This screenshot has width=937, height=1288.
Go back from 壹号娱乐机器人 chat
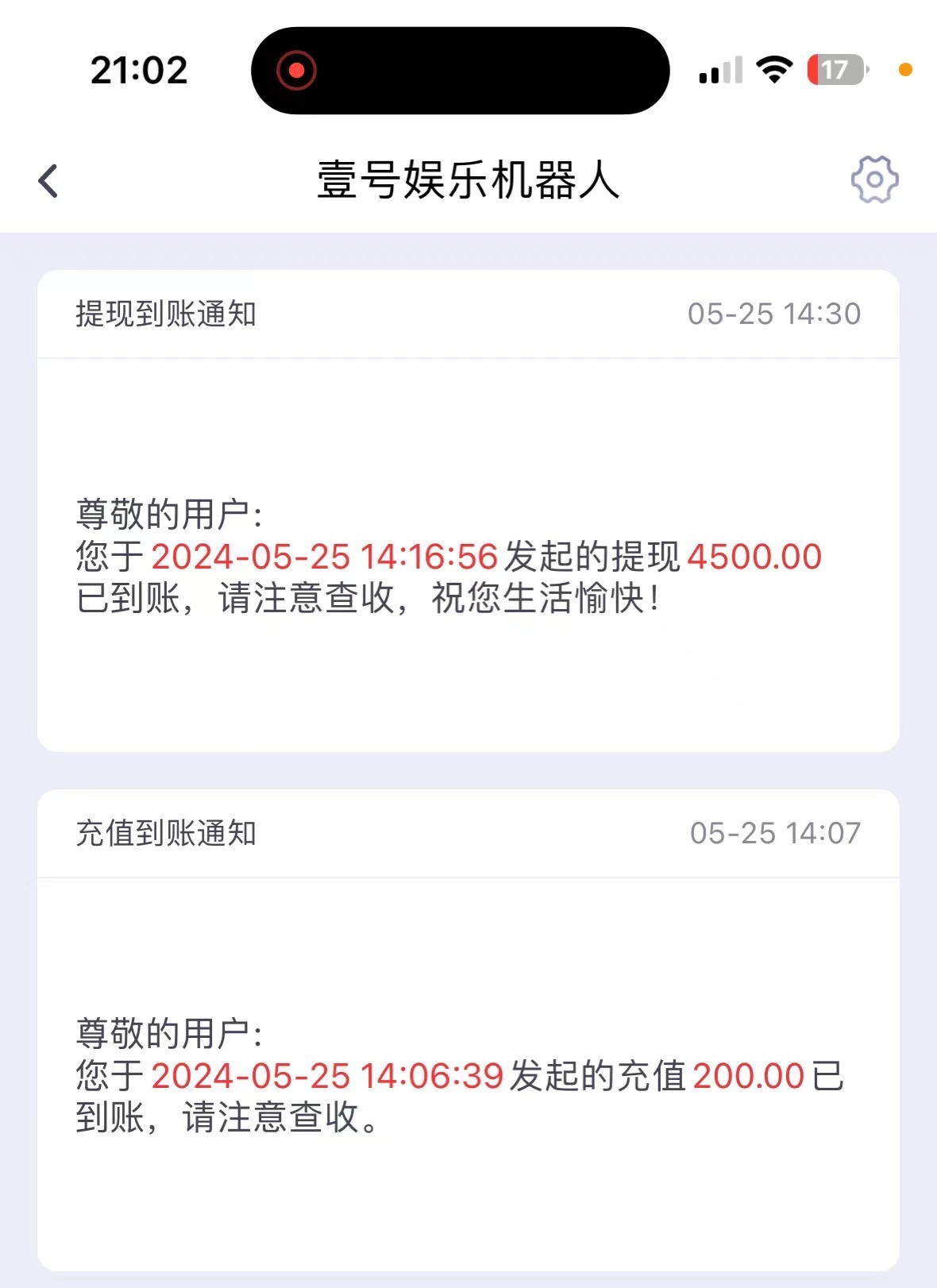pos(49,181)
